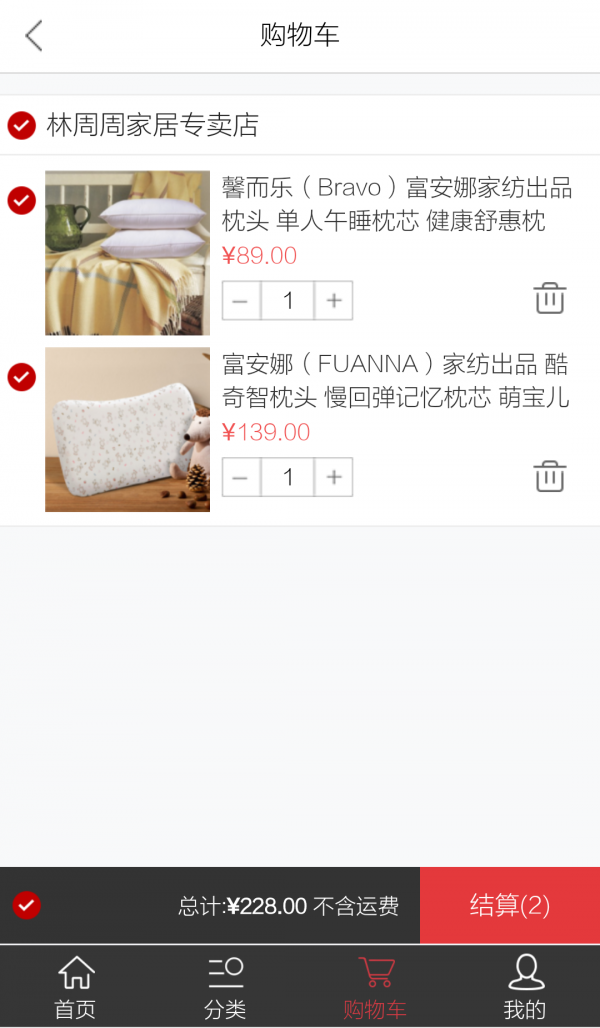Deselect the 富安娜 FUANNA pillow item
Screen dimensions: 600x1028
pyautogui.click(x=21, y=377)
